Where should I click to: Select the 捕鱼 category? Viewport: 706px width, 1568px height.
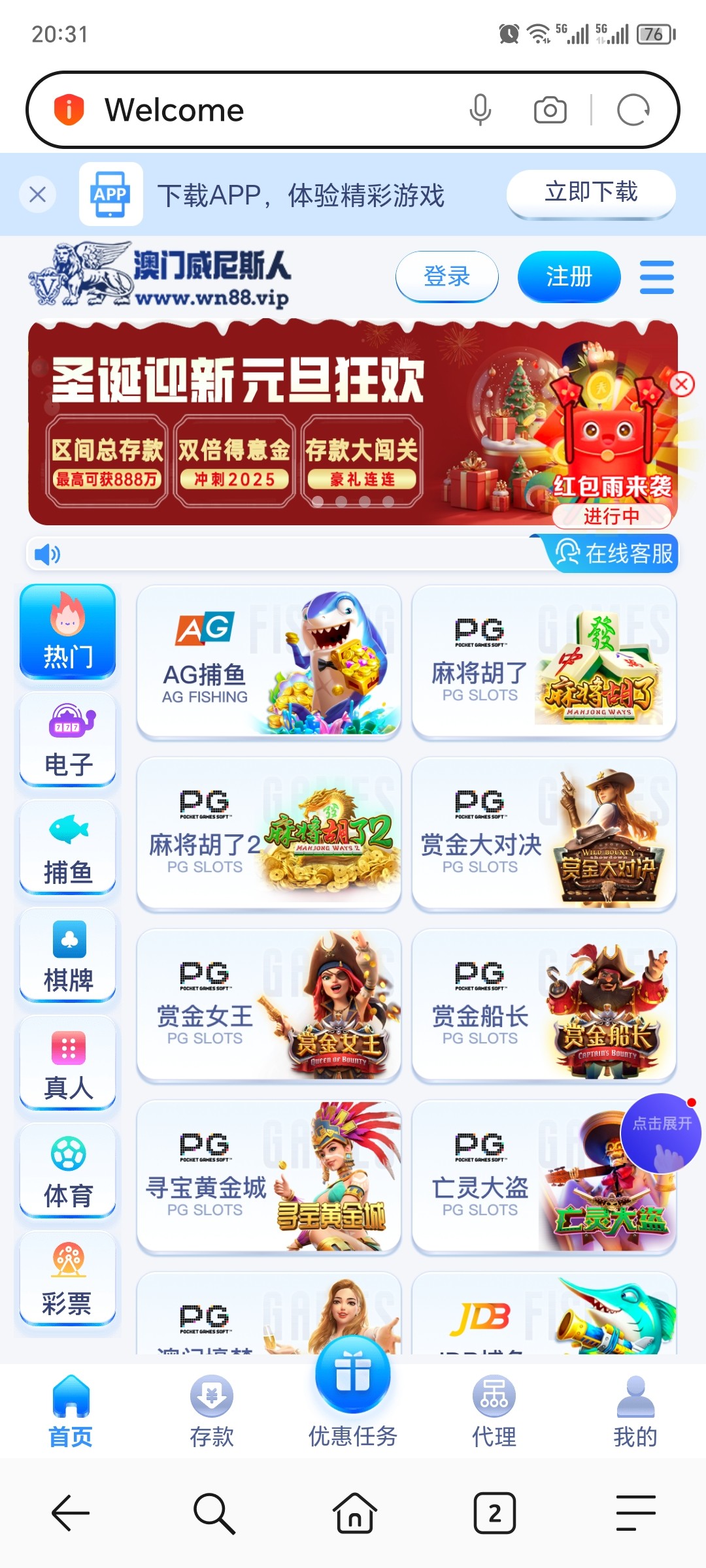(x=68, y=847)
